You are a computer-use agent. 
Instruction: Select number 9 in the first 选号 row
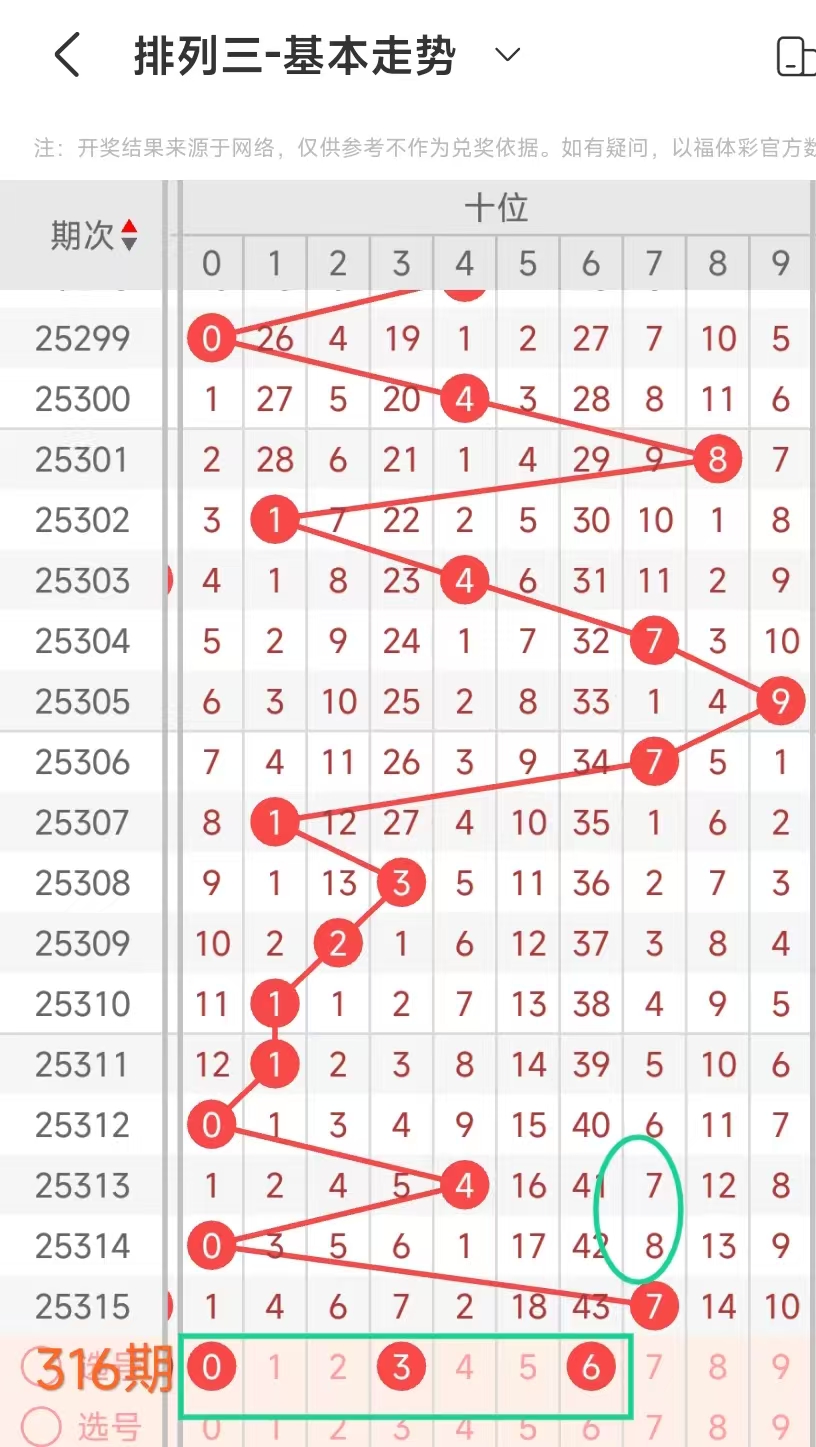pyautogui.click(x=781, y=1367)
